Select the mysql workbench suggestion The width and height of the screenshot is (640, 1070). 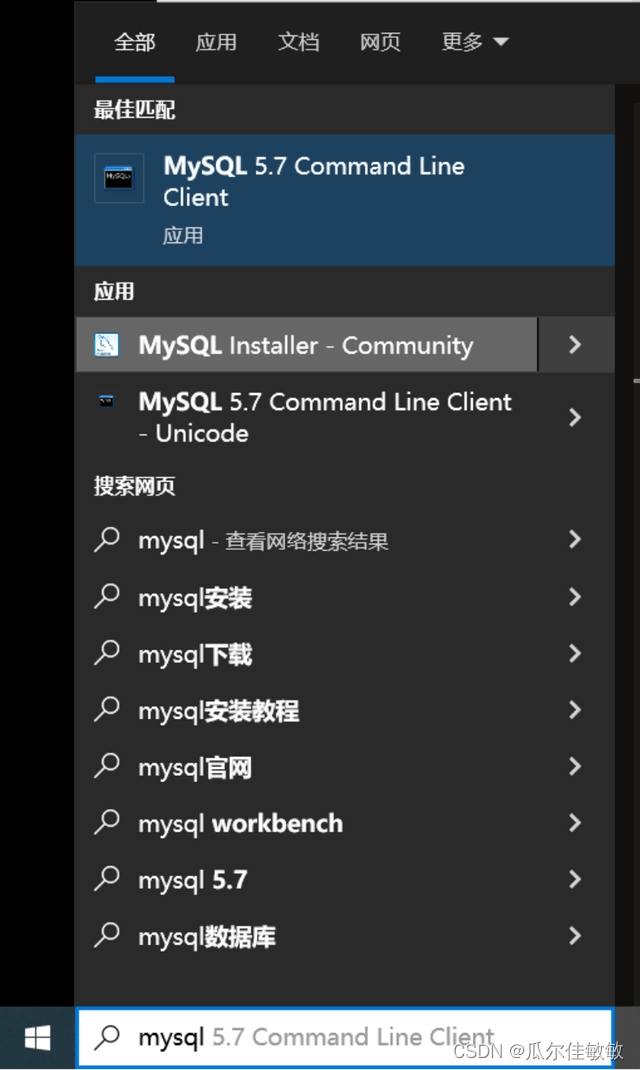point(240,824)
